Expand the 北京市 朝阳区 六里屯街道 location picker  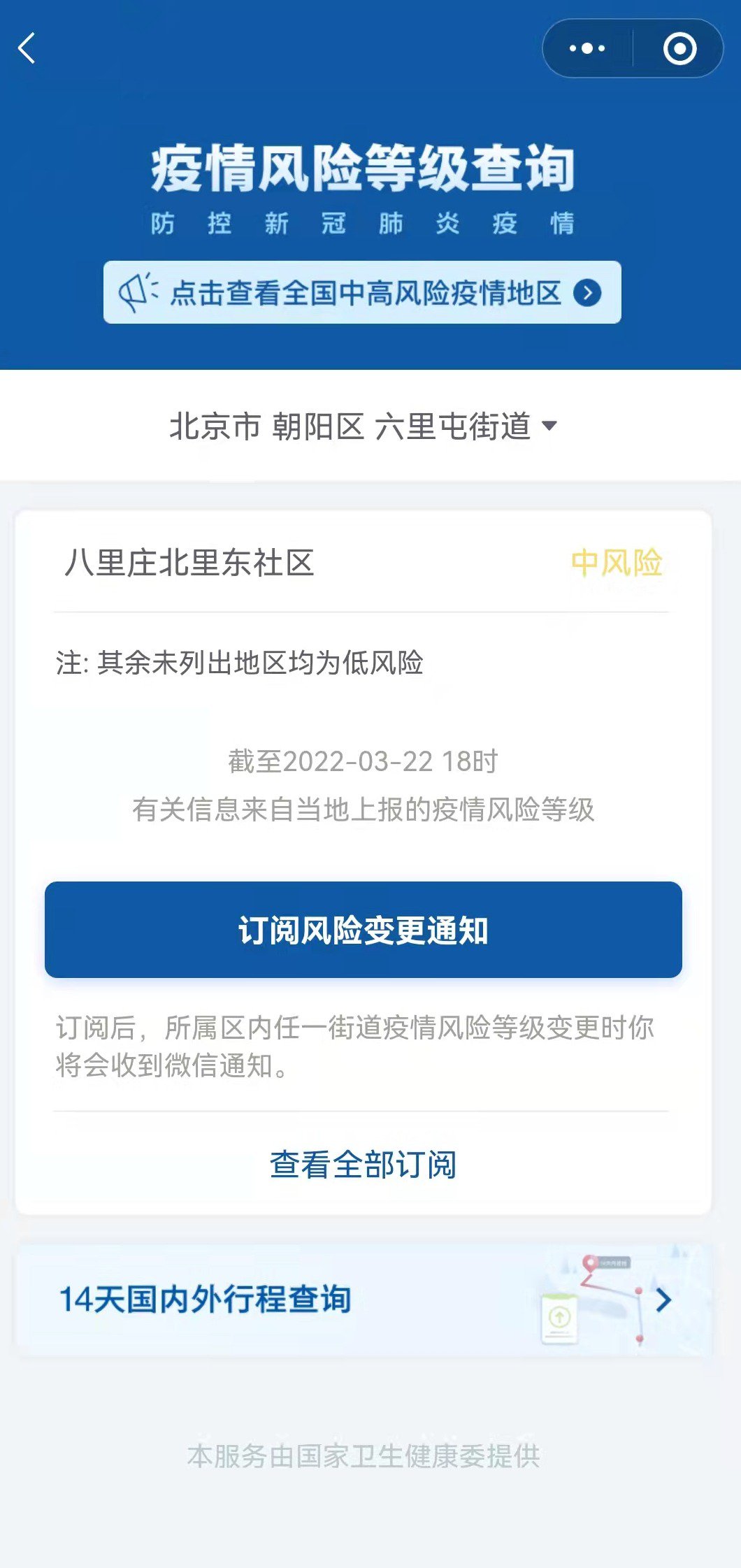point(364,426)
